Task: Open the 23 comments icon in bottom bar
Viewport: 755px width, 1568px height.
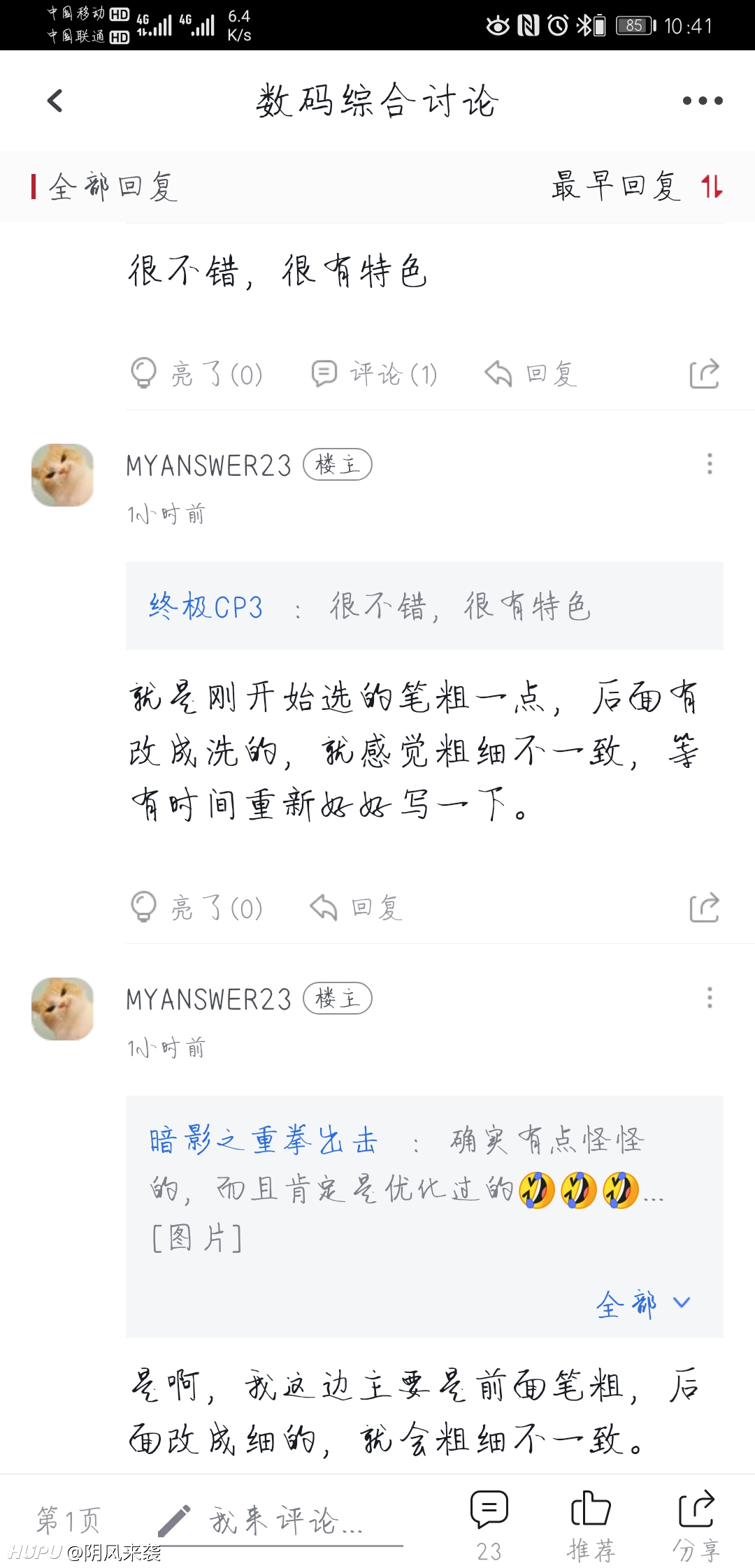Action: 489,1525
